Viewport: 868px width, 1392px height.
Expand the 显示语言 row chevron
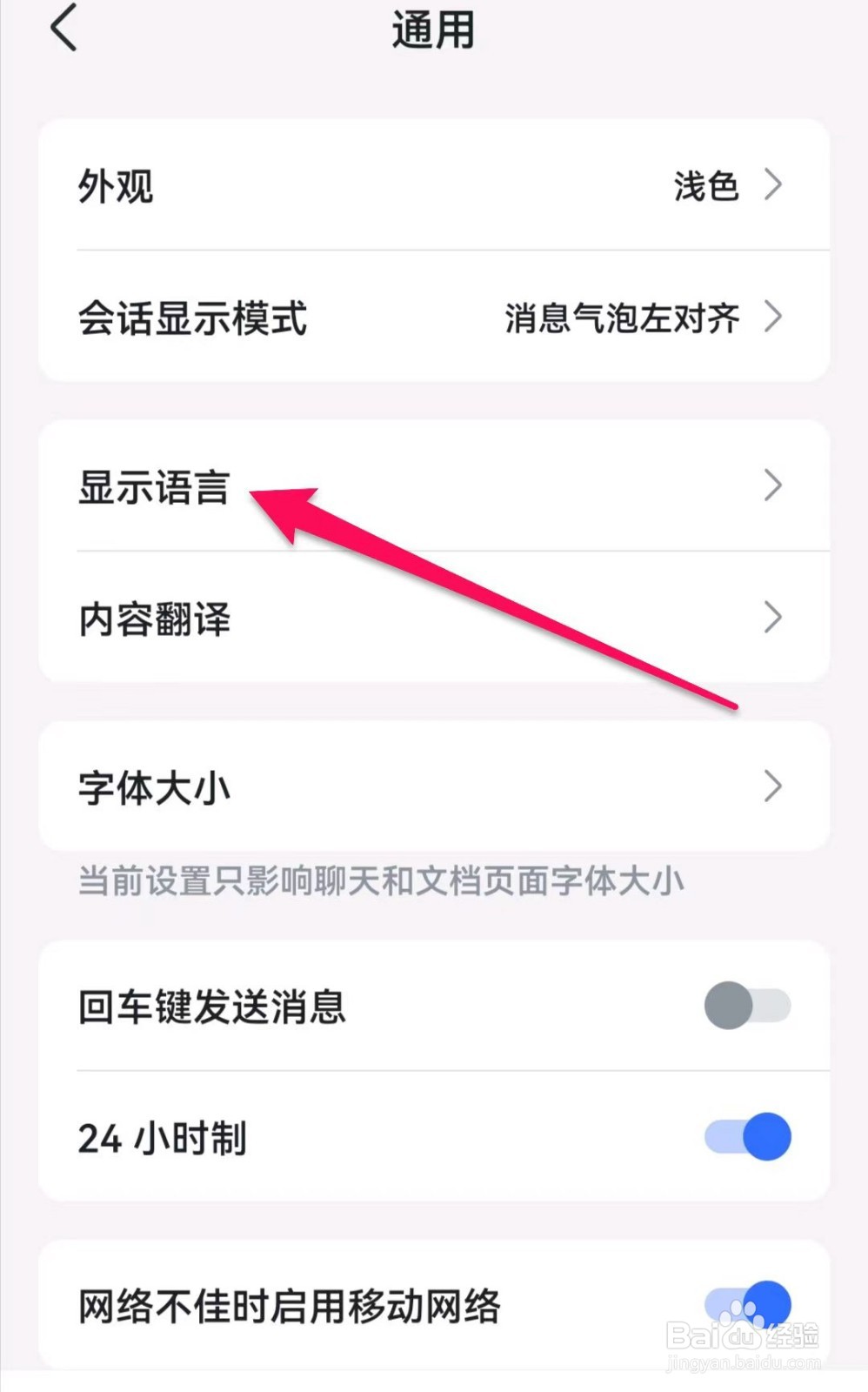[x=772, y=485]
